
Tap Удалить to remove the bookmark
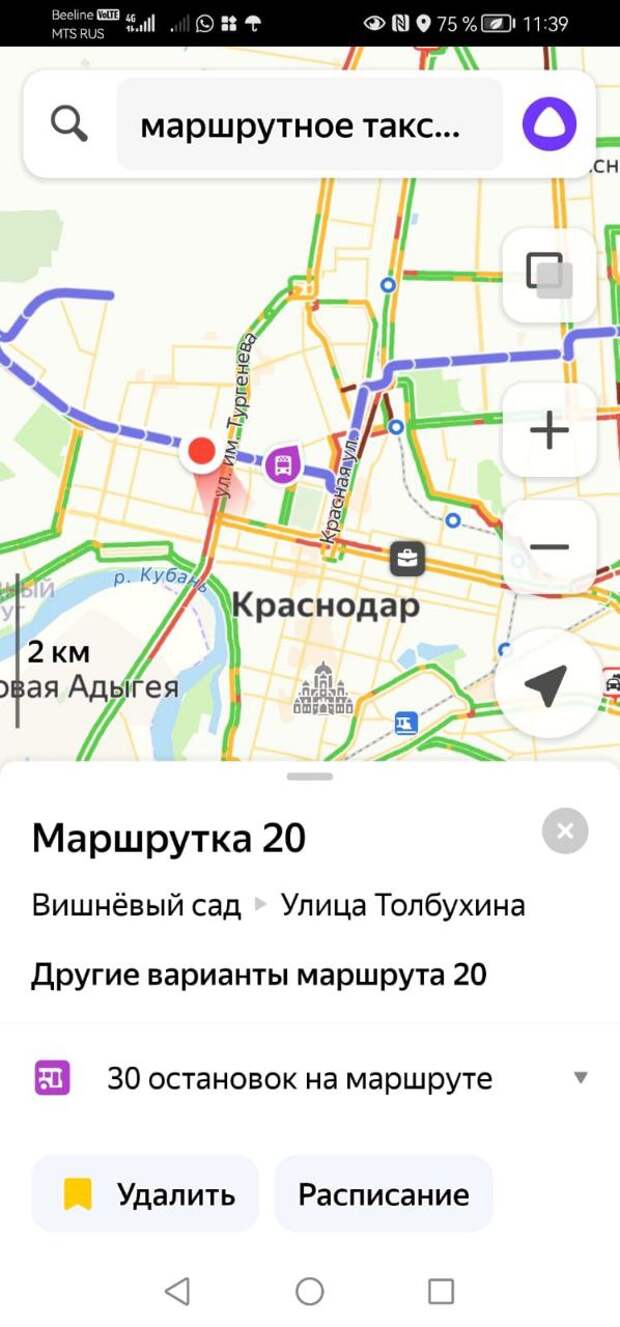click(146, 1194)
